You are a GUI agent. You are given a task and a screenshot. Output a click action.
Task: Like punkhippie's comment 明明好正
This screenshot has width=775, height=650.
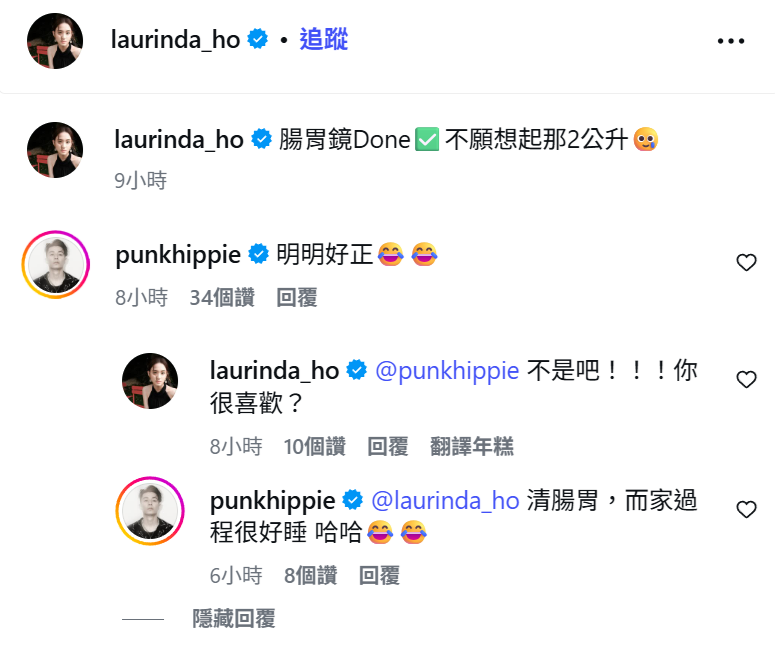(745, 263)
